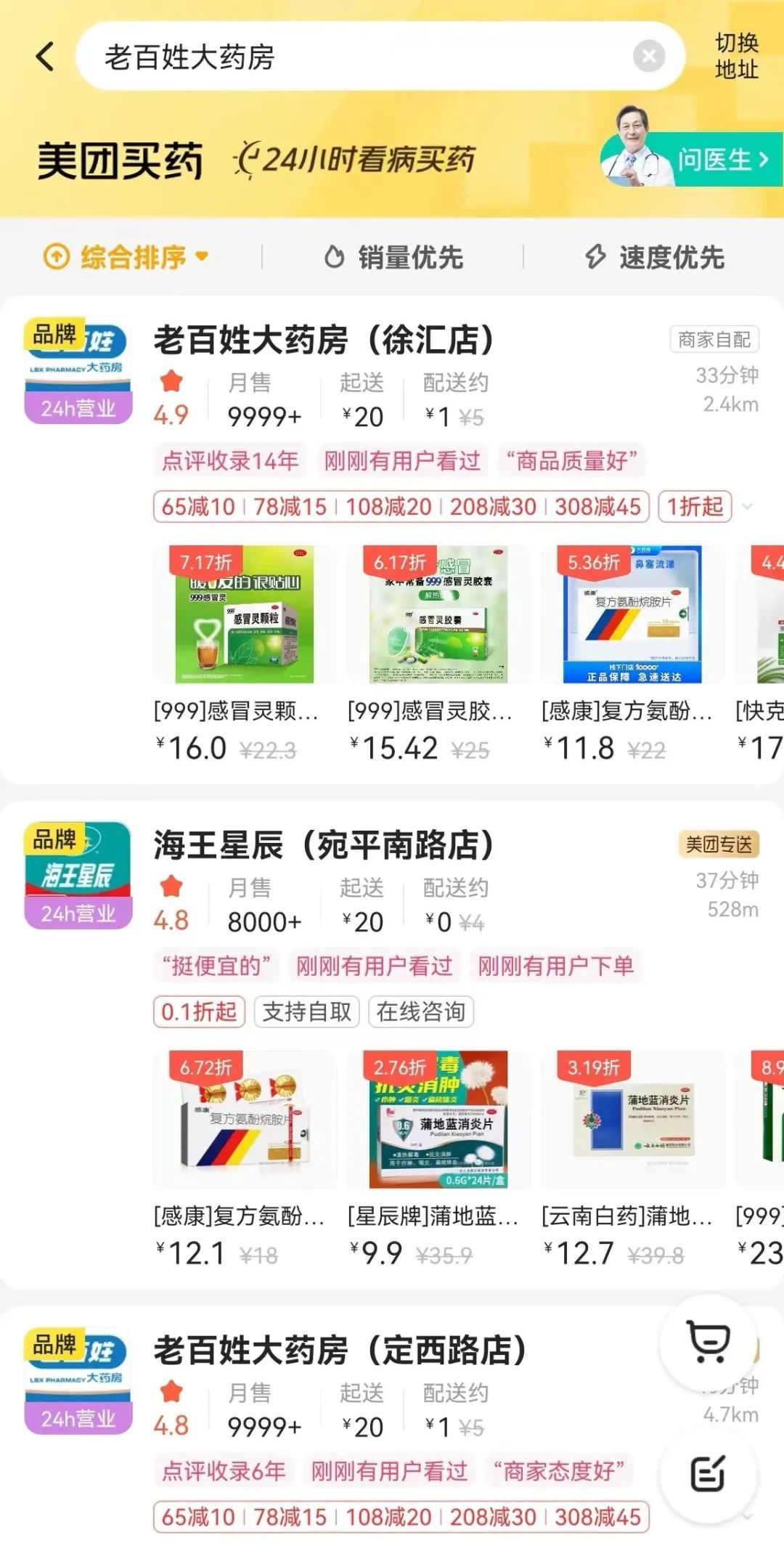This screenshot has height=1551, width=784.
Task: Go back using the arrow icon
Action: pos(45,57)
